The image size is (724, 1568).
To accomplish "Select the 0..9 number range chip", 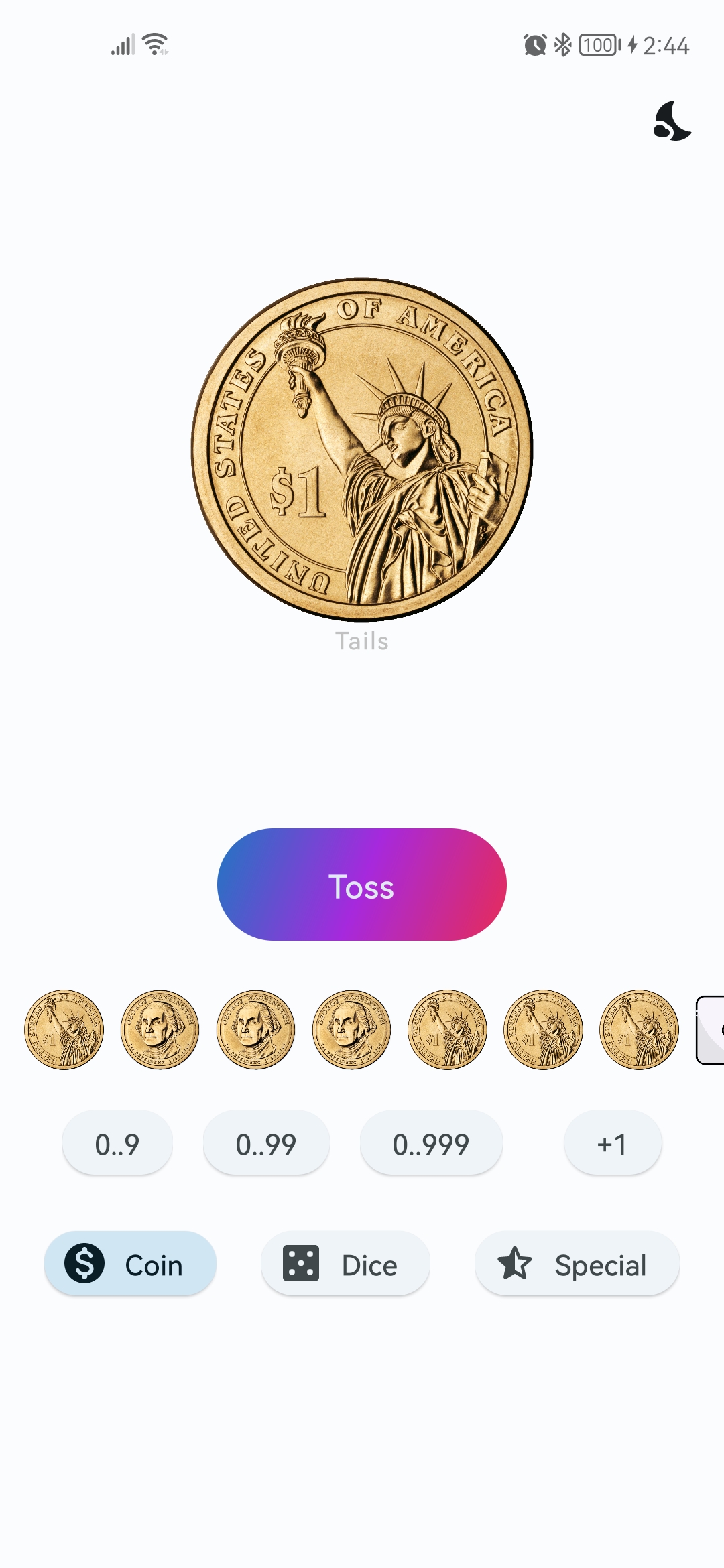I will pos(117,1144).
